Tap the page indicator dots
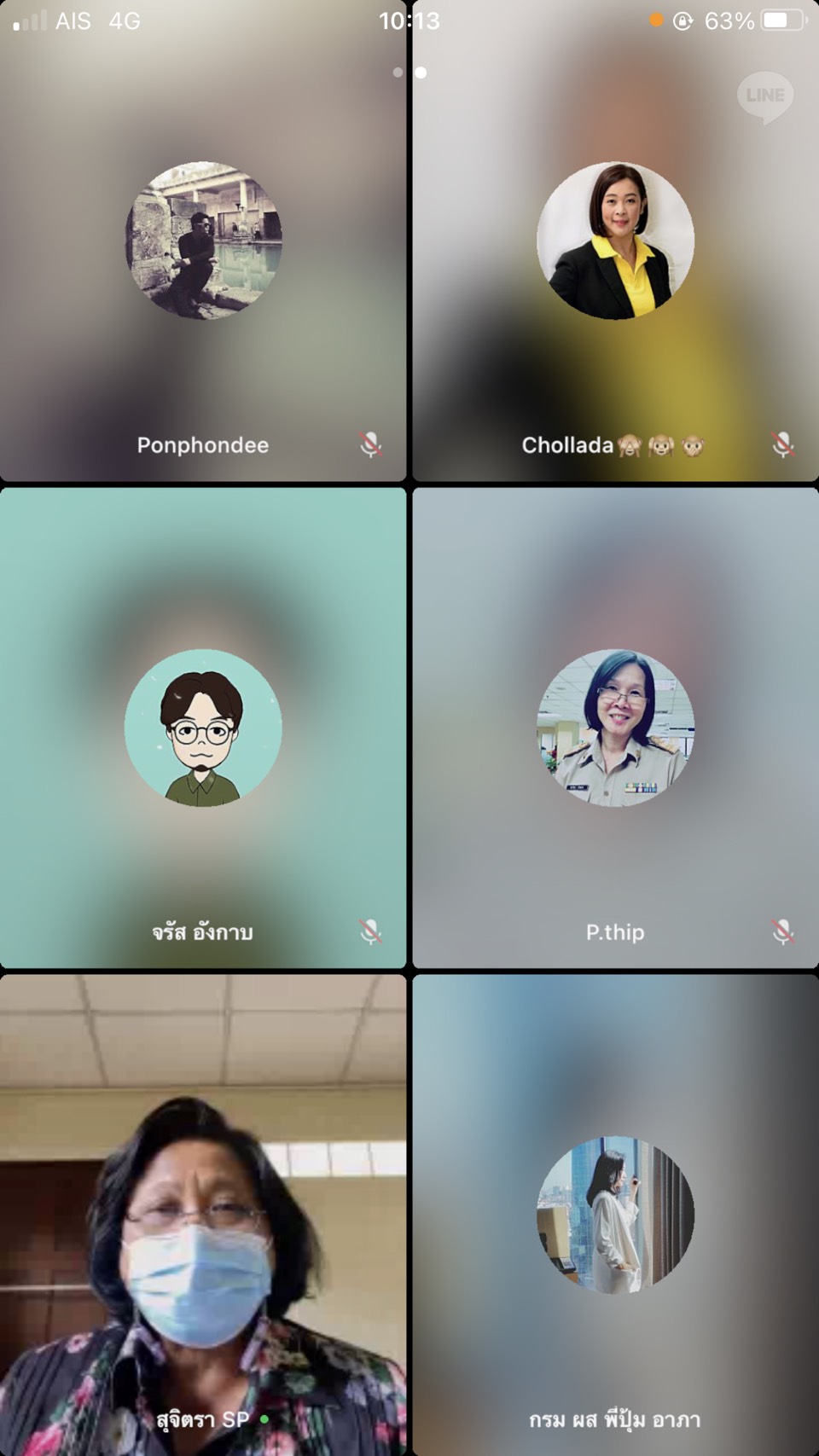The width and height of the screenshot is (819, 1456). (x=409, y=73)
